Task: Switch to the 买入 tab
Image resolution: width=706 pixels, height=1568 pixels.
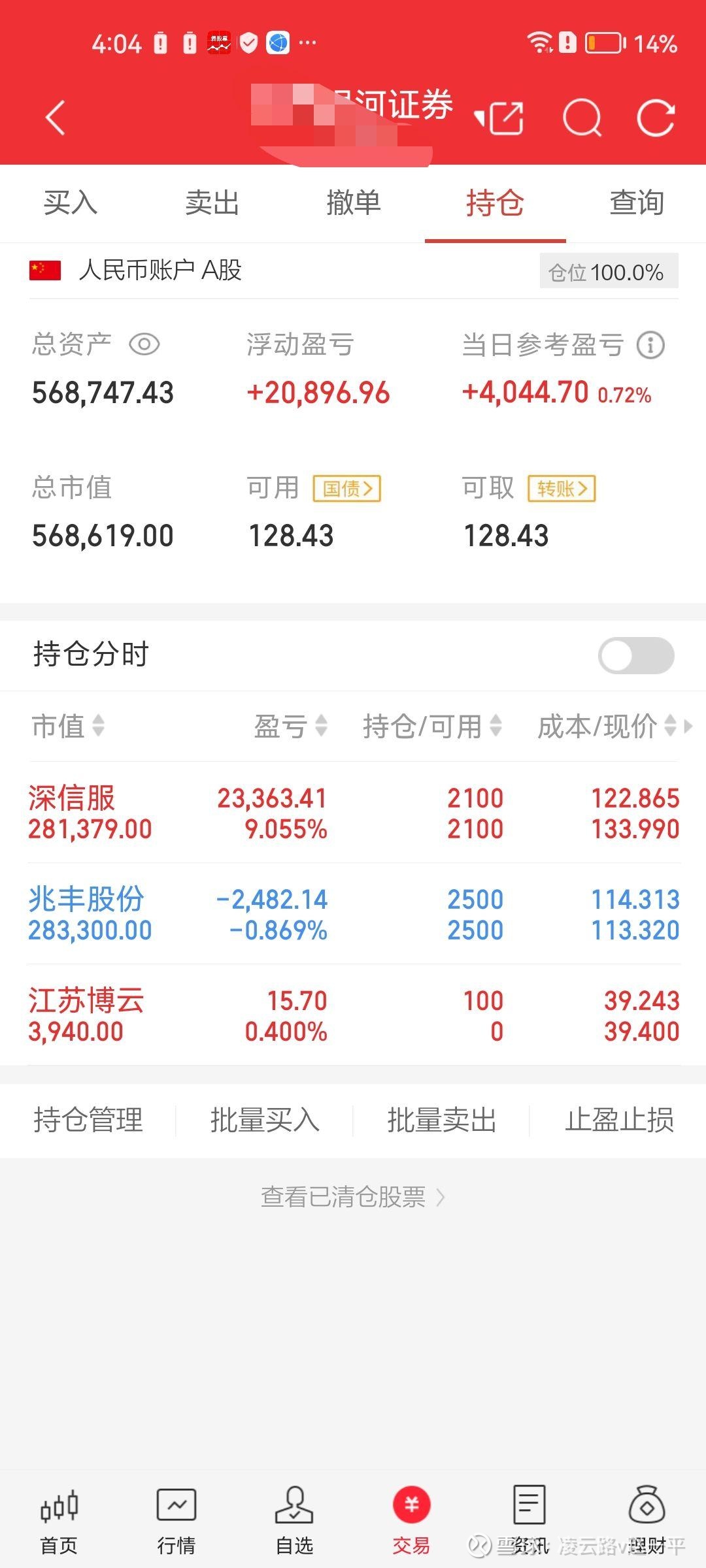Action: 71,203
